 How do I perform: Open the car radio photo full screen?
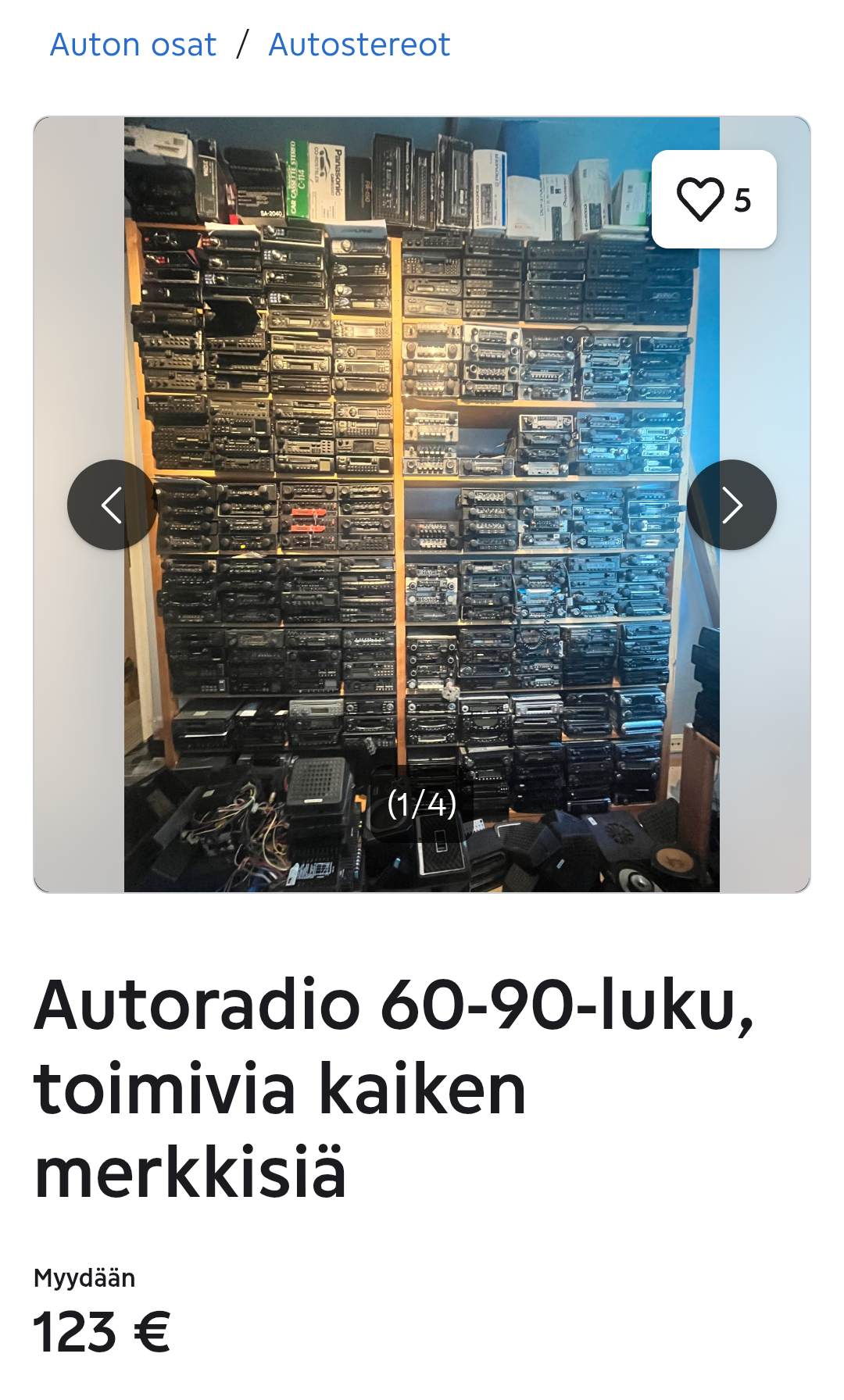click(422, 505)
